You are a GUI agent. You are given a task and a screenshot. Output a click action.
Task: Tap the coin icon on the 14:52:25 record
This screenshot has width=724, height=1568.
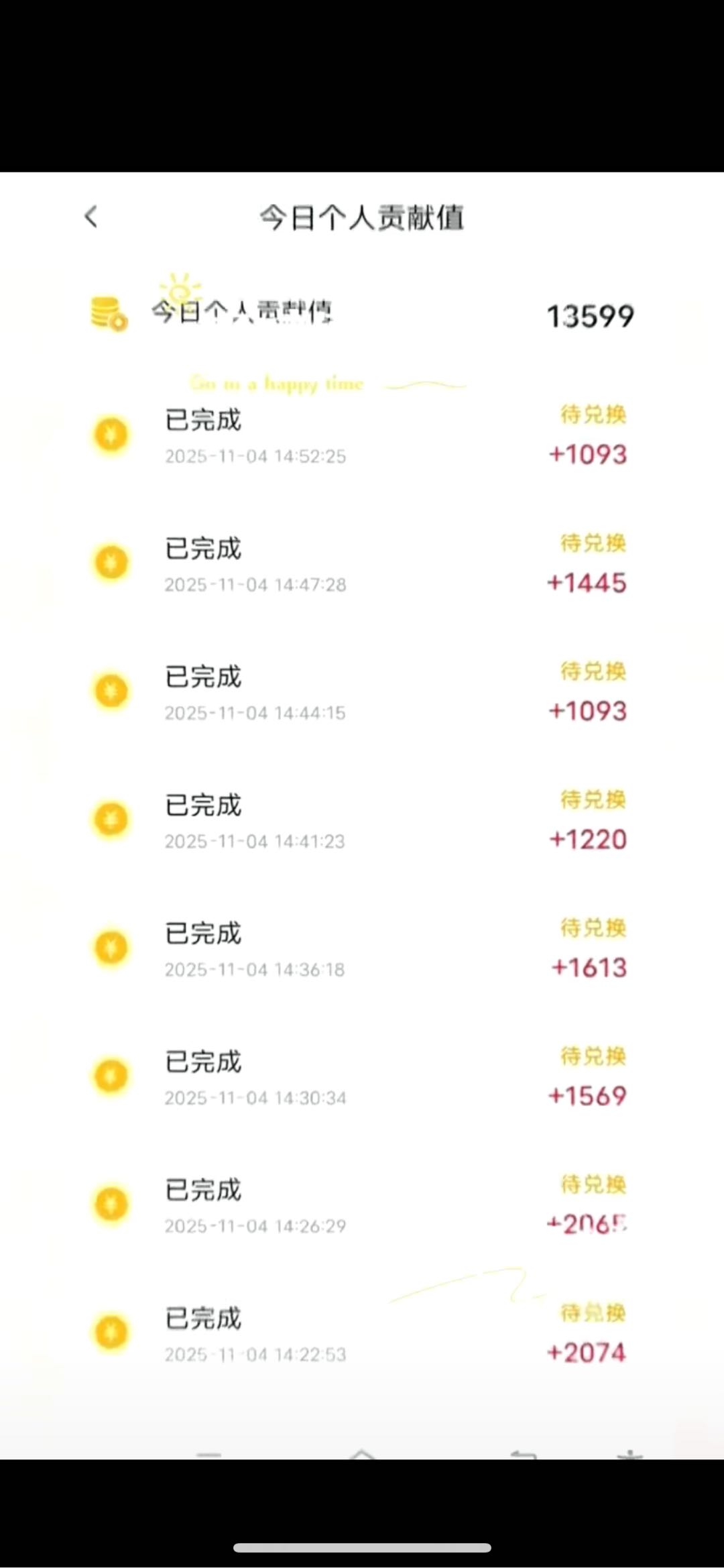[x=111, y=435]
